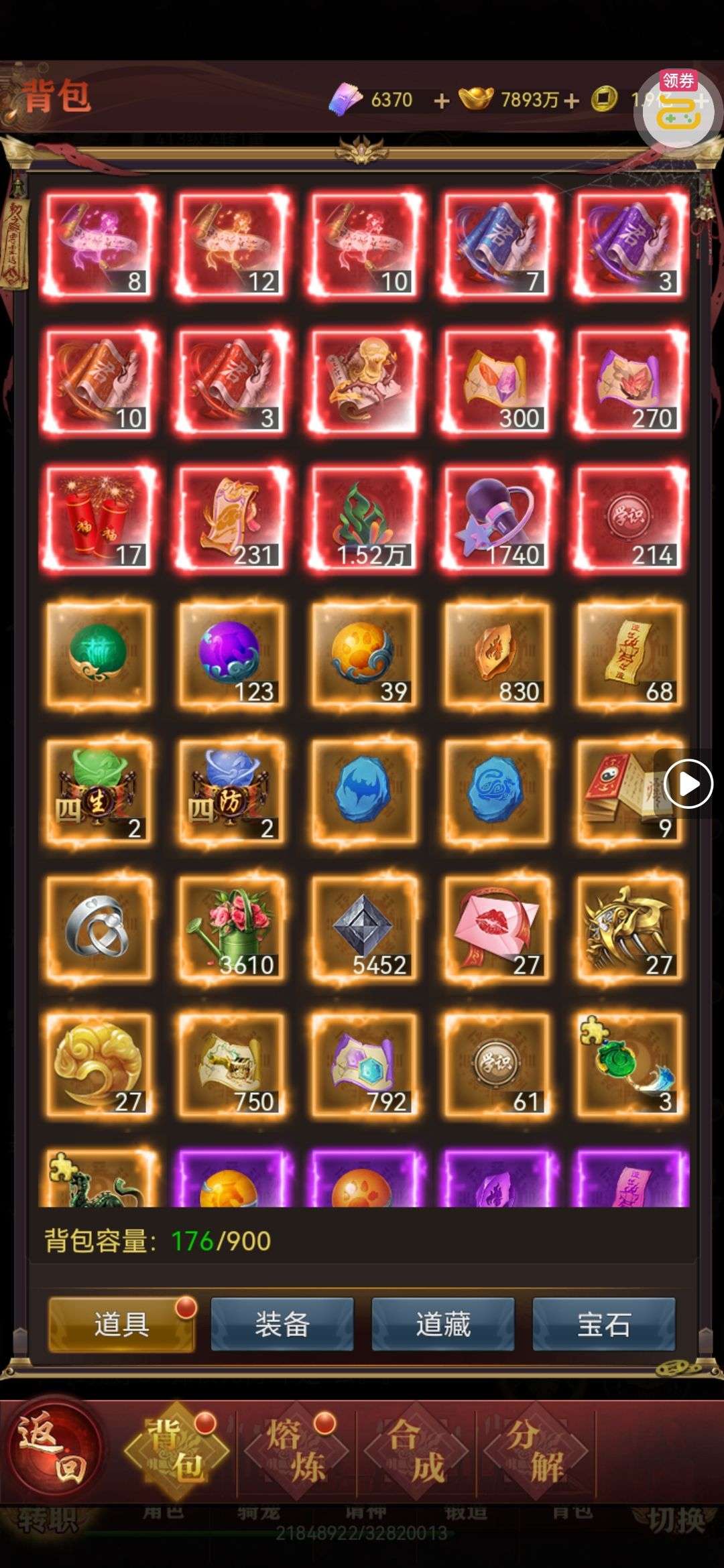The width and height of the screenshot is (724, 1568).
Task: Open the microphone item with 1740
Action: [x=497, y=517]
